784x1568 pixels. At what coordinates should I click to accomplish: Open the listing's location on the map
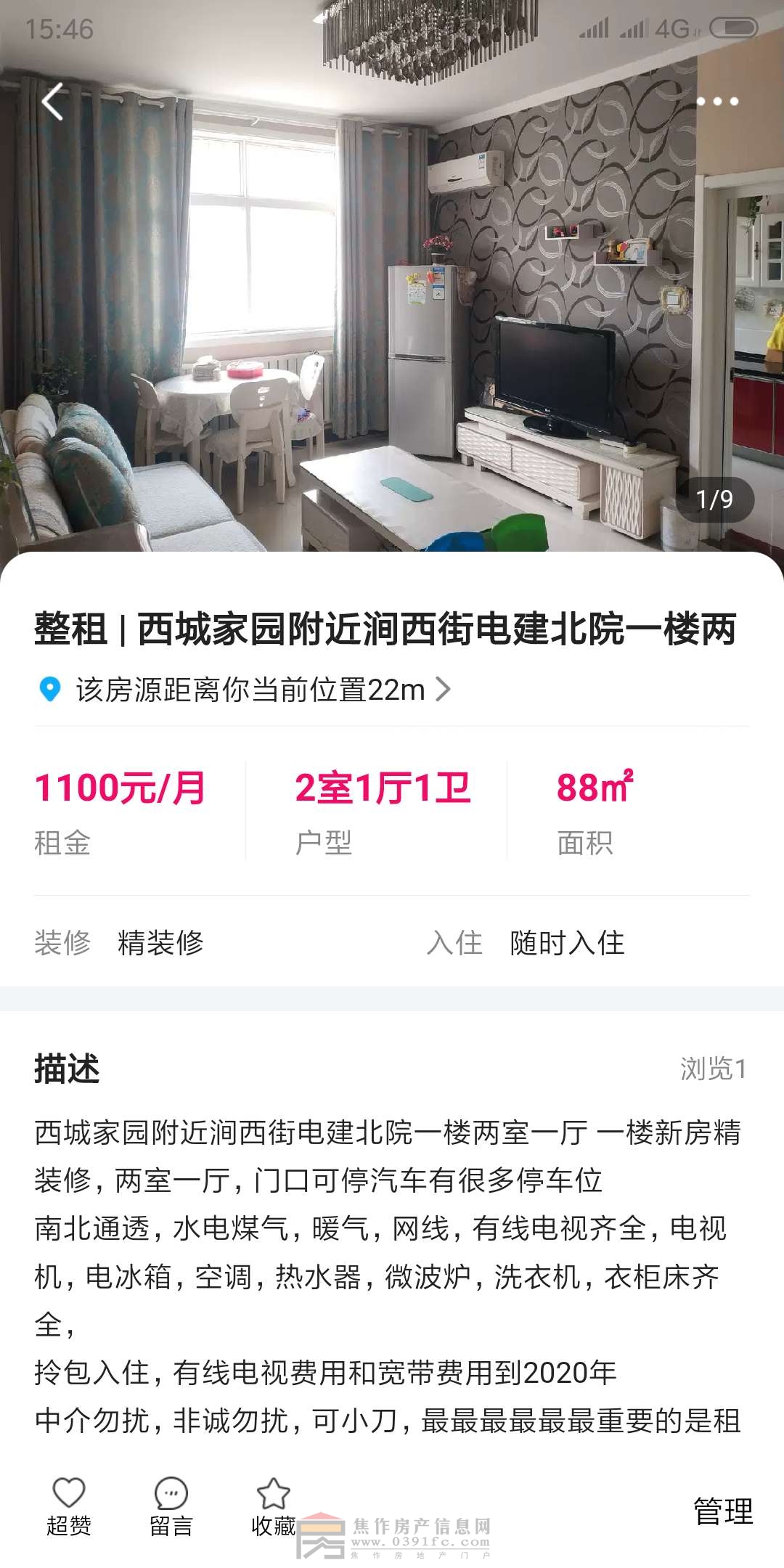tap(247, 690)
